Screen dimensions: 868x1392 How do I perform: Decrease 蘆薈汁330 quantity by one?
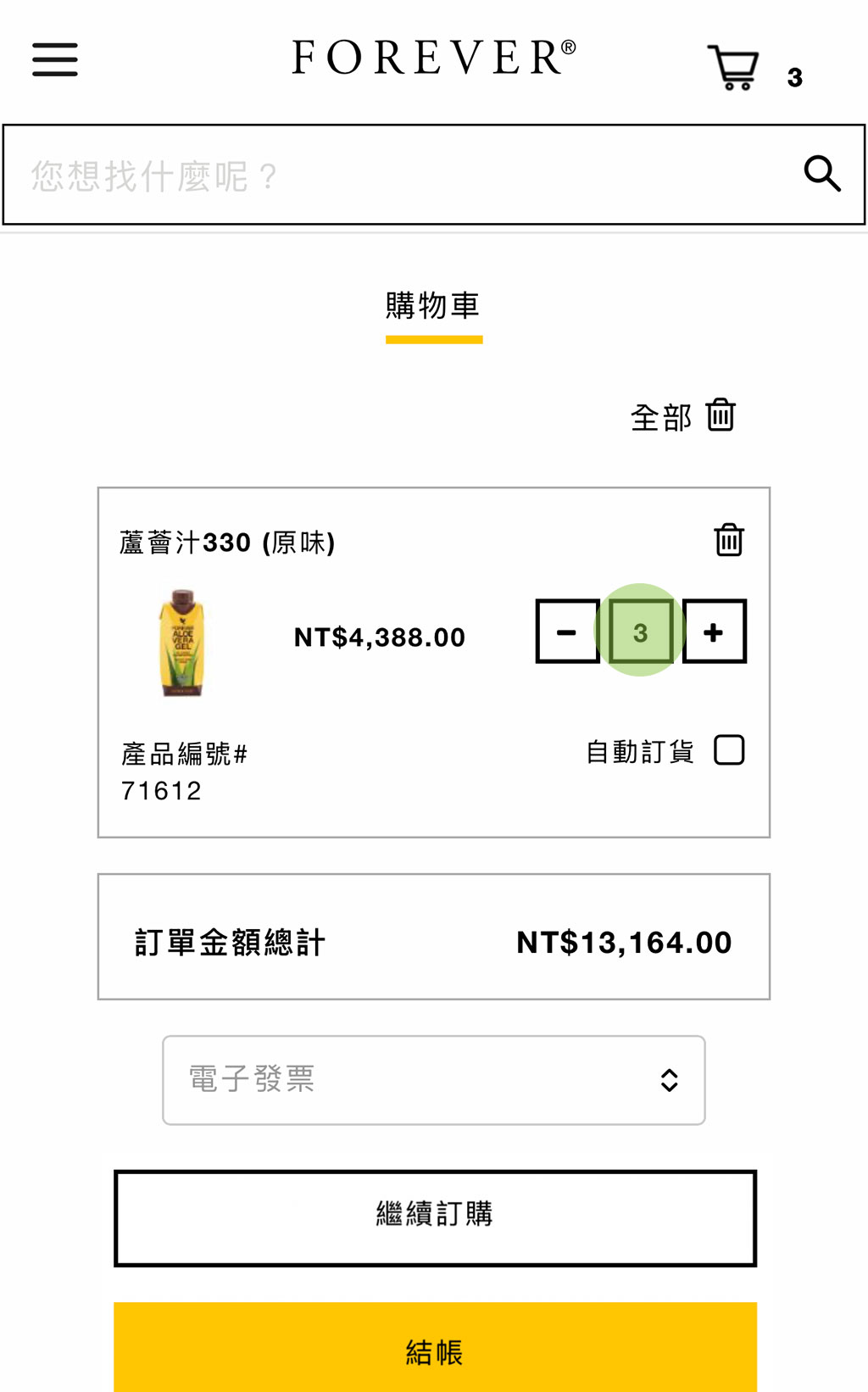[x=567, y=632]
